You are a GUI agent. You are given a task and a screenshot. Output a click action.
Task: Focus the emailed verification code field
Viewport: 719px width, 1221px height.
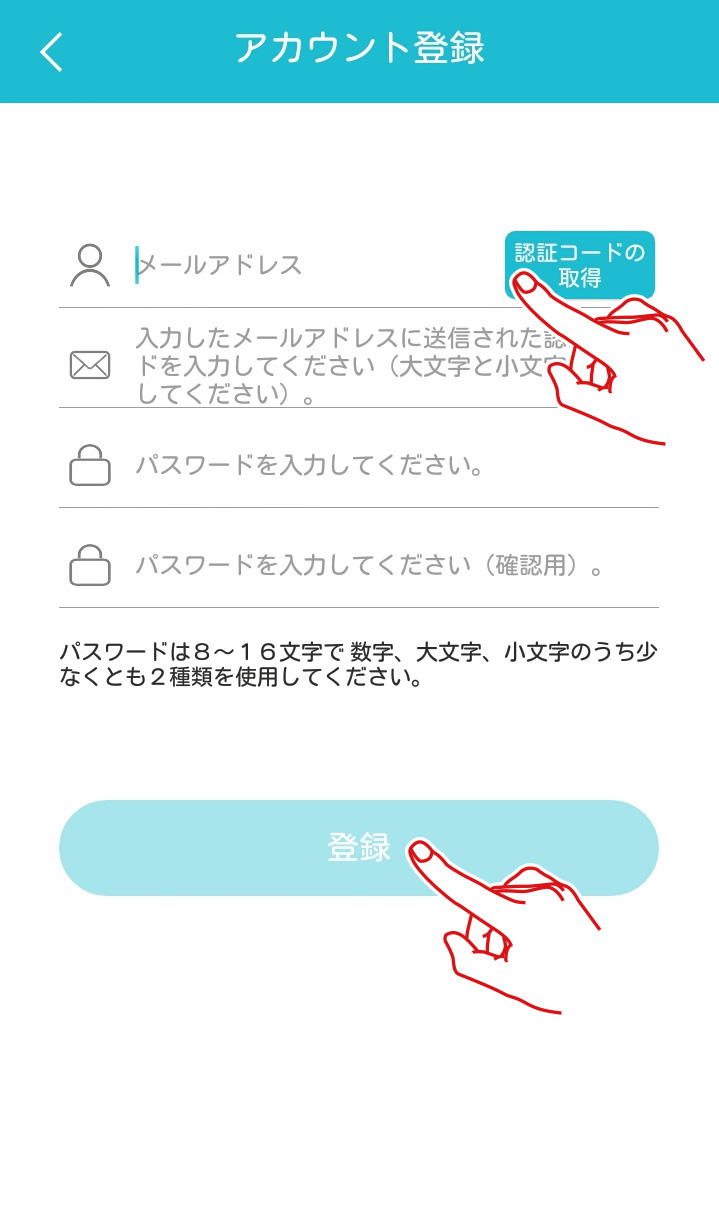pyautogui.click(x=345, y=365)
